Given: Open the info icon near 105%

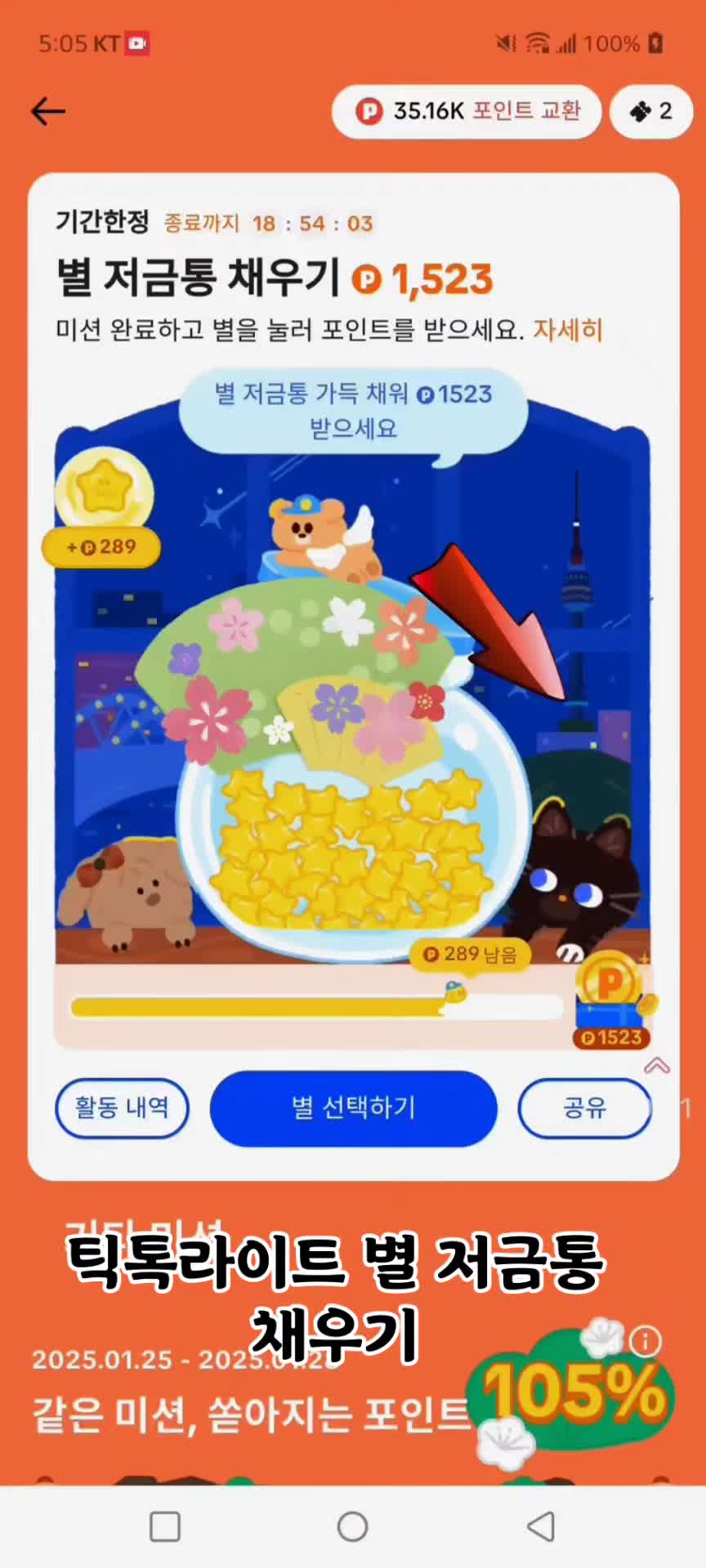Looking at the screenshot, I should pos(645,1340).
